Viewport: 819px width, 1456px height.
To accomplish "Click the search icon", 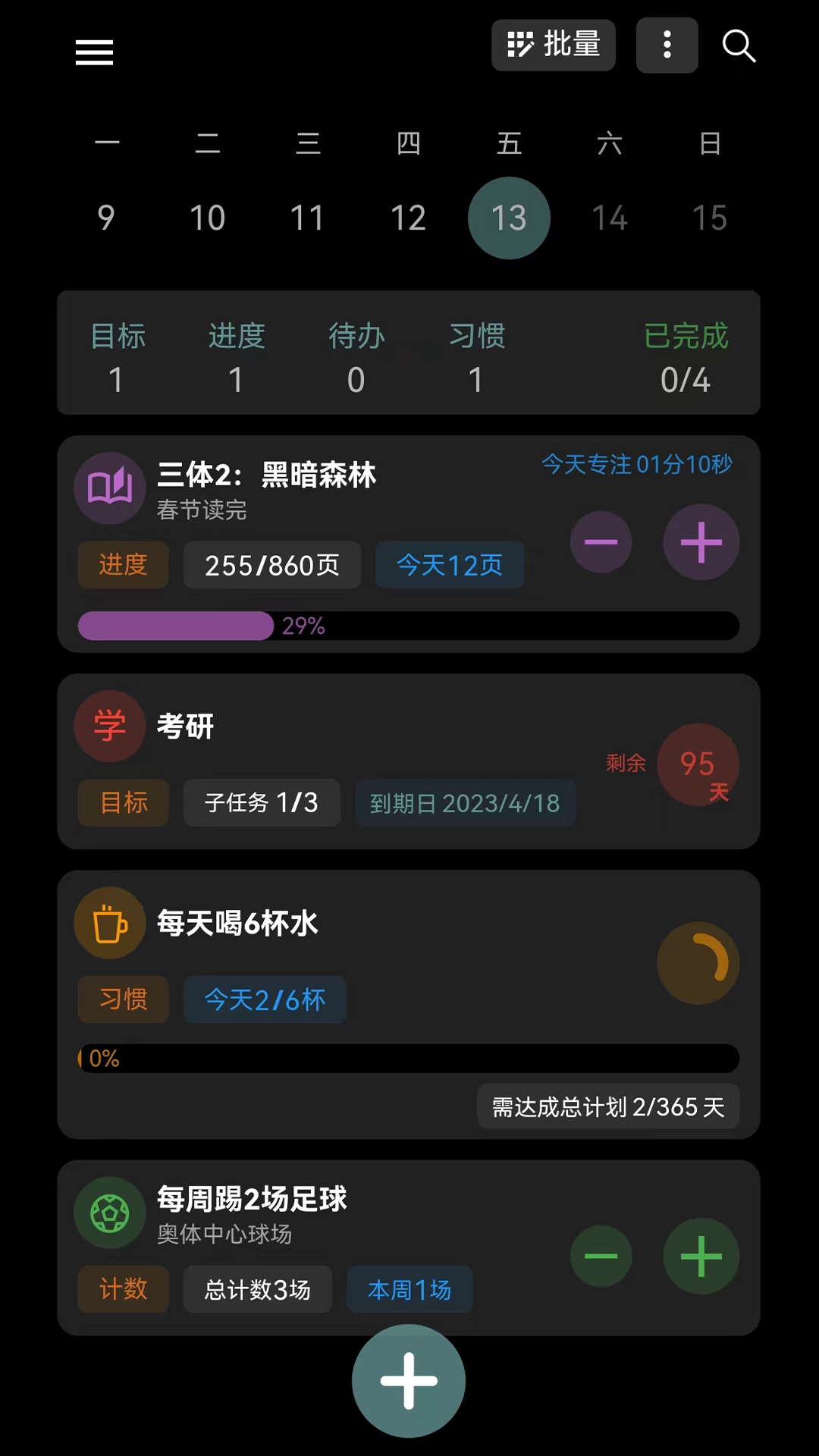I will pos(739,45).
